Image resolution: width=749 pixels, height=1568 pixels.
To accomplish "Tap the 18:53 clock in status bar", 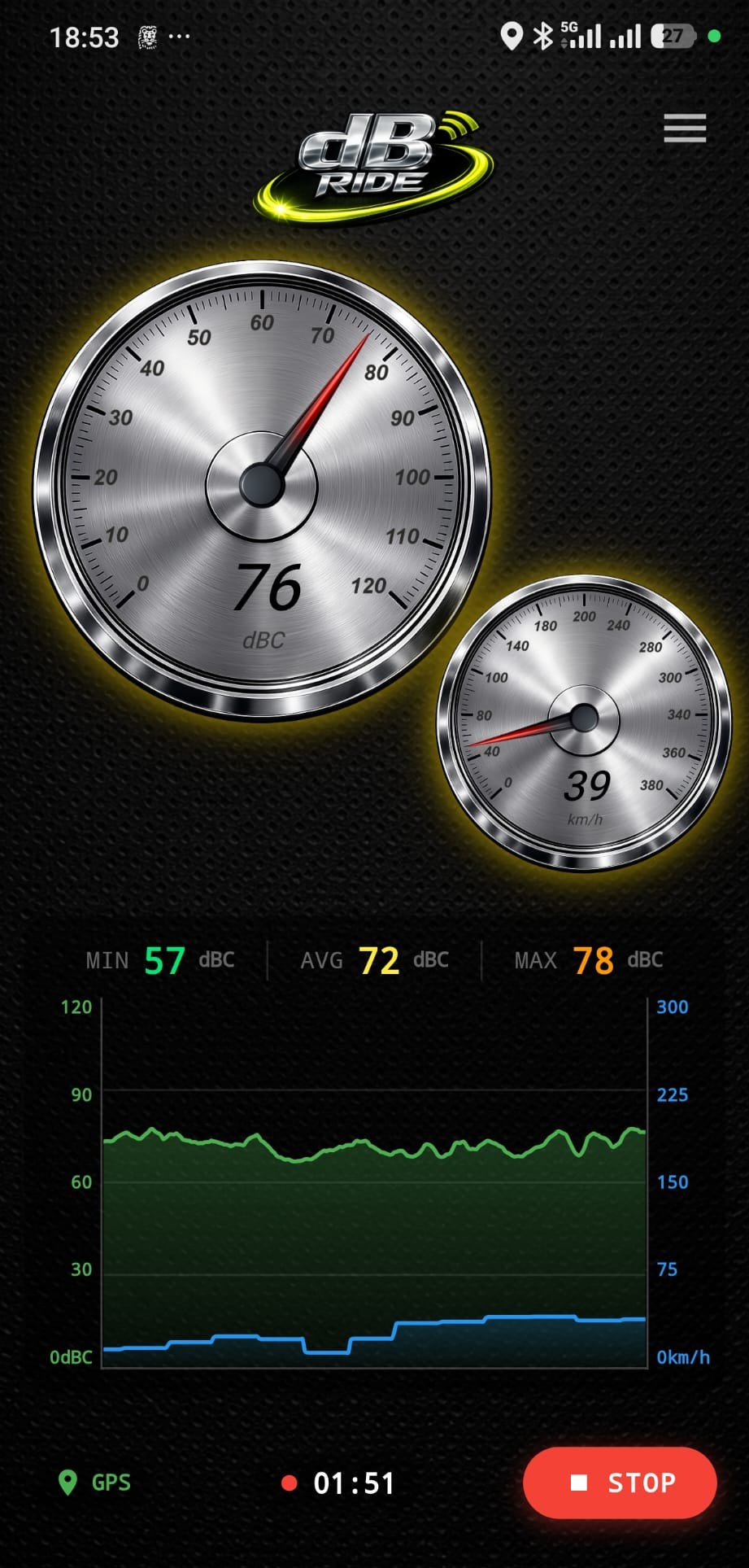I will point(85,36).
